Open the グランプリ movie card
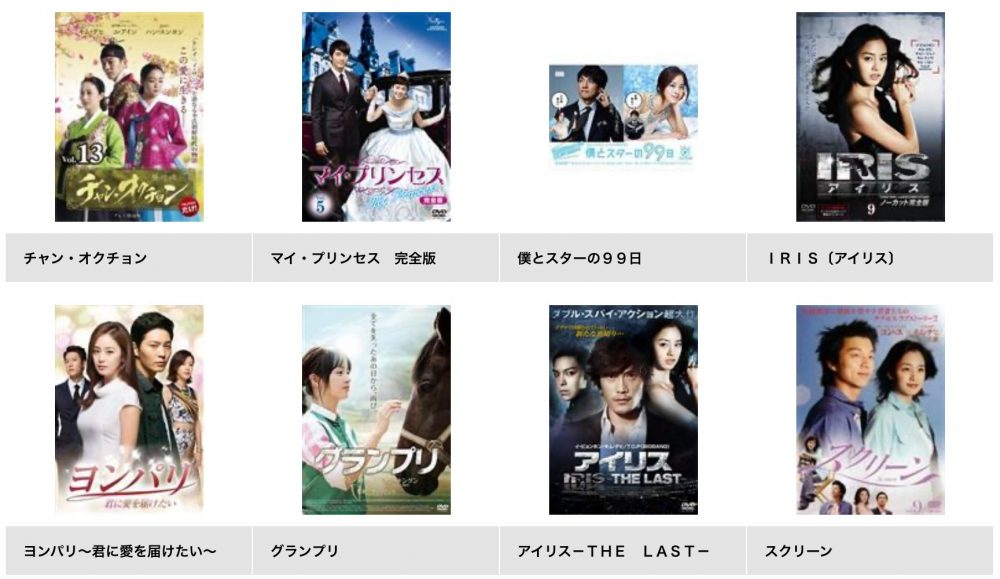 [x=376, y=409]
